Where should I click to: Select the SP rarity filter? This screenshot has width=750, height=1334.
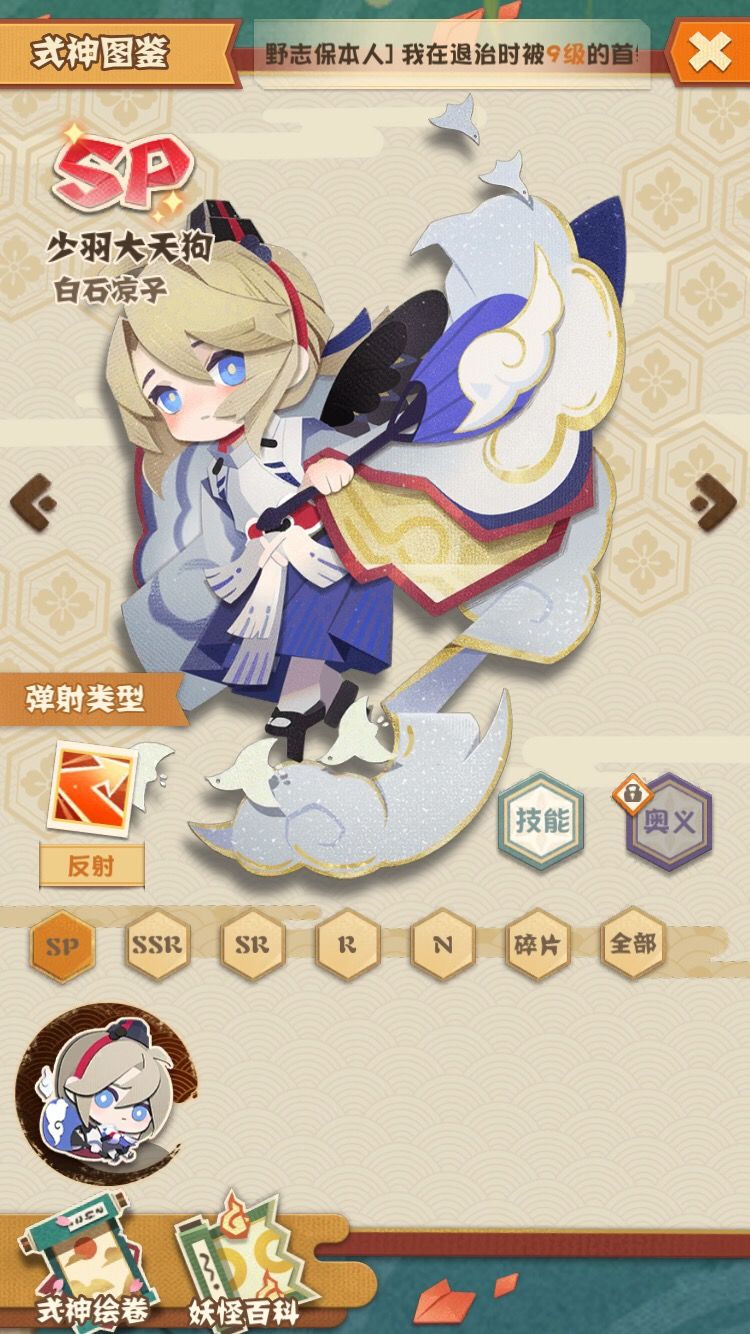click(62, 945)
